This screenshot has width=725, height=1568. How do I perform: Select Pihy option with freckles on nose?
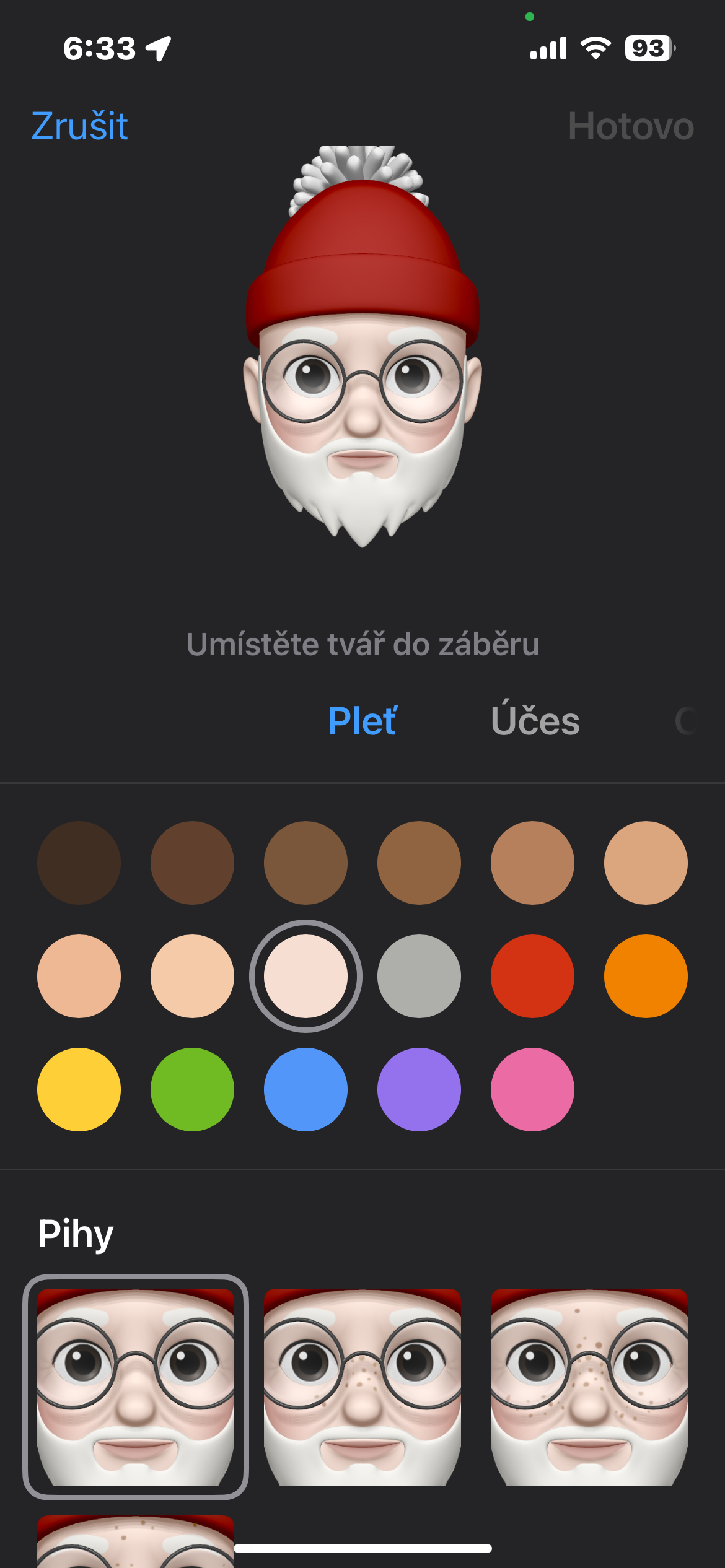362,1387
